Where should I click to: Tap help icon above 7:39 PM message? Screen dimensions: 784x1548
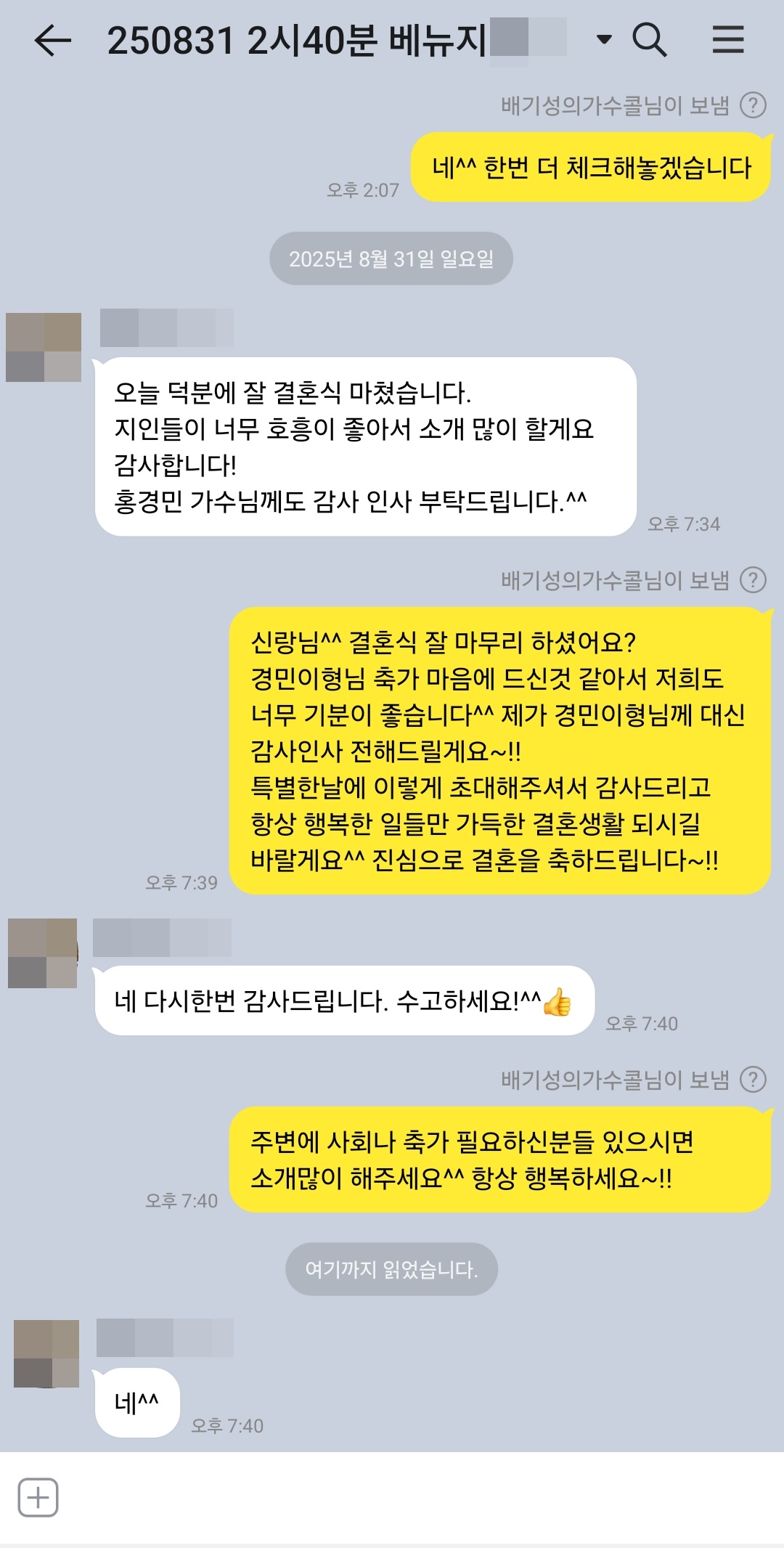coord(753,580)
